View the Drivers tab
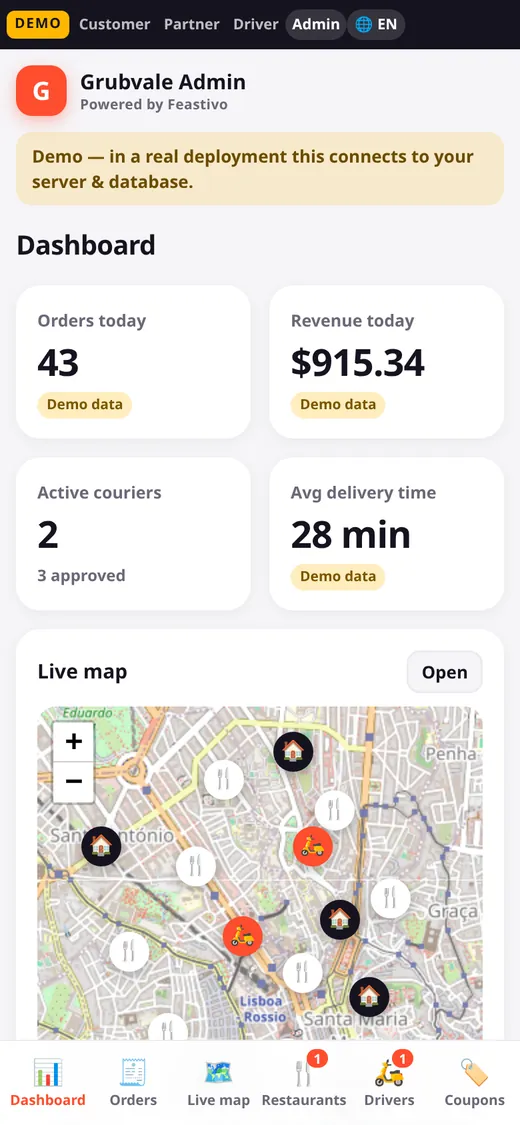Viewport: 520px width, 1125px height. 389,1082
